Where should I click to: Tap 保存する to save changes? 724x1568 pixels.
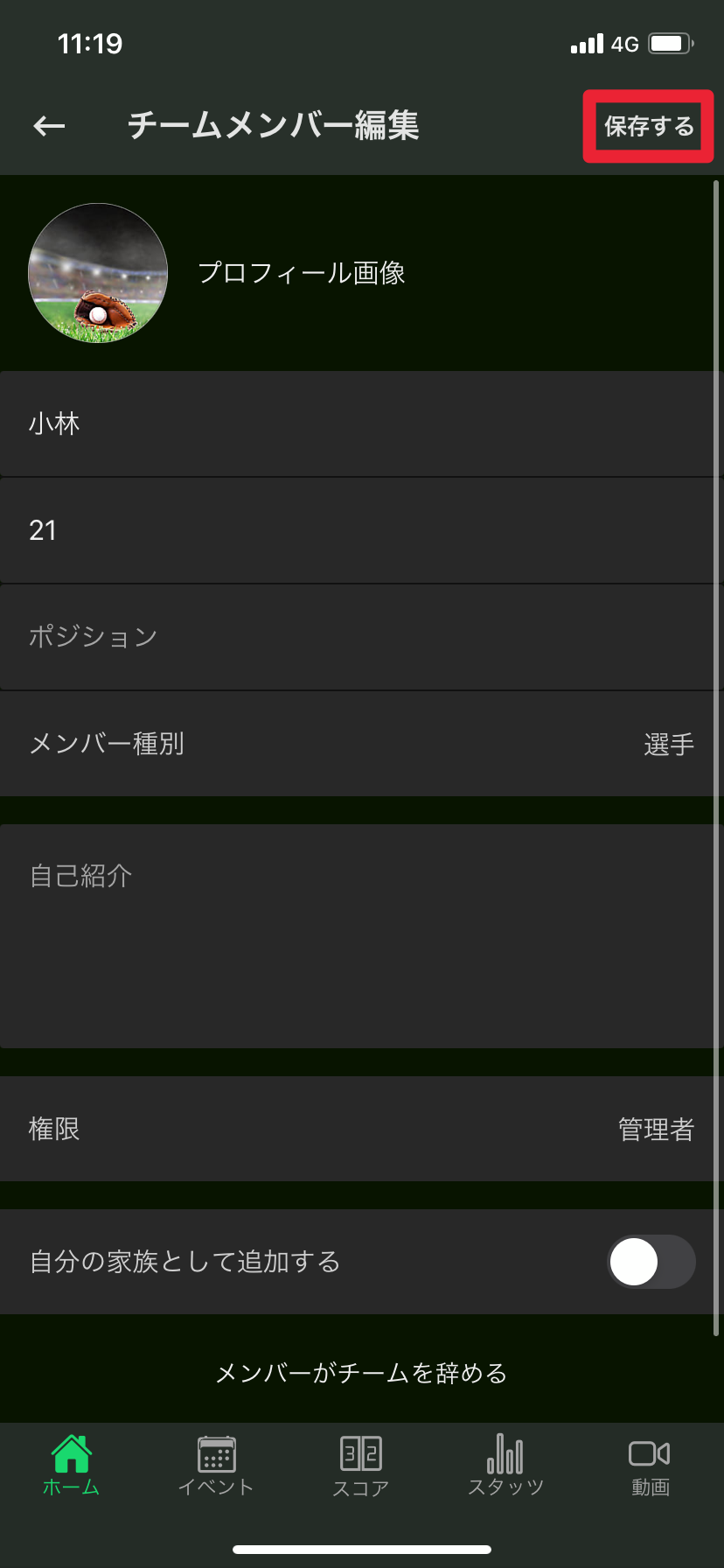(649, 127)
